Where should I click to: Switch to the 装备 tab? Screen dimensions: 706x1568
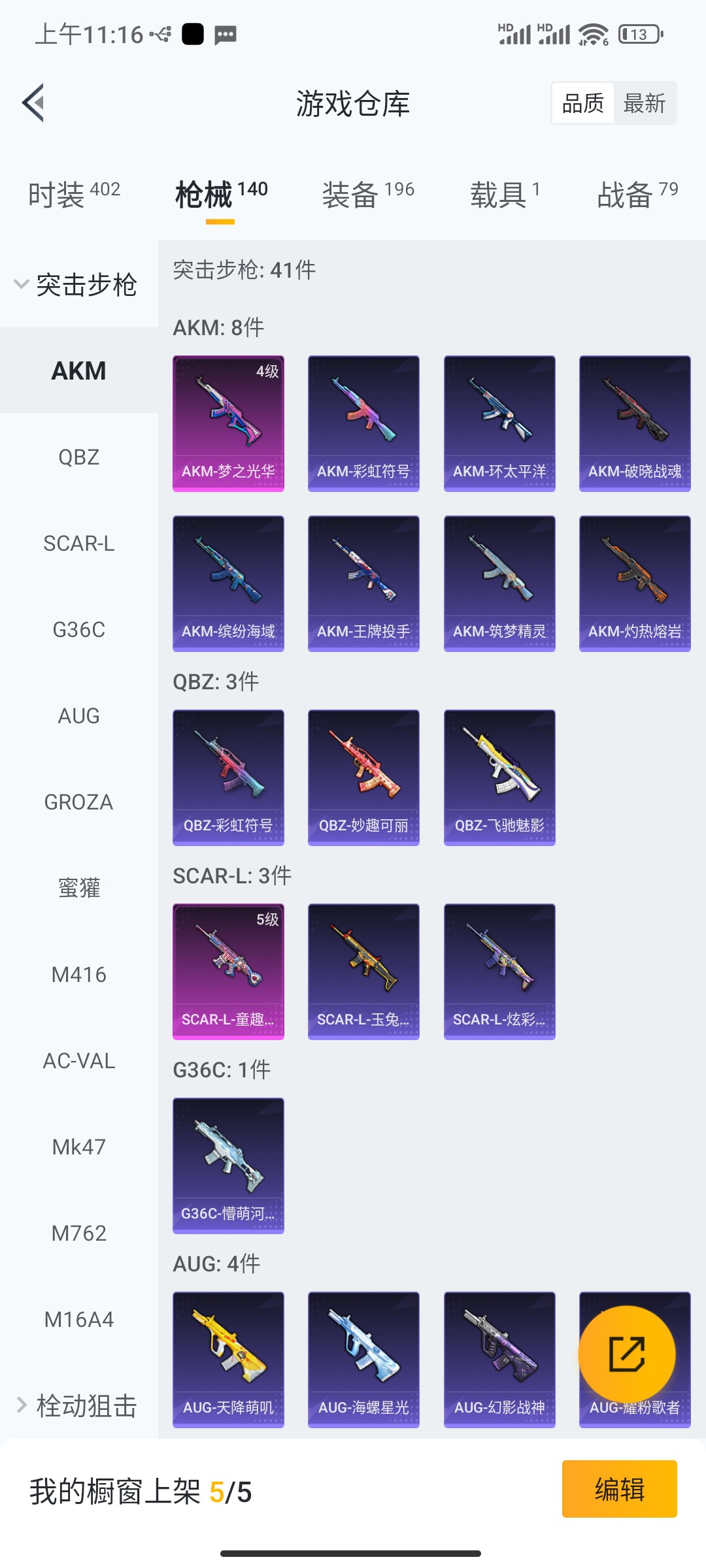(367, 195)
